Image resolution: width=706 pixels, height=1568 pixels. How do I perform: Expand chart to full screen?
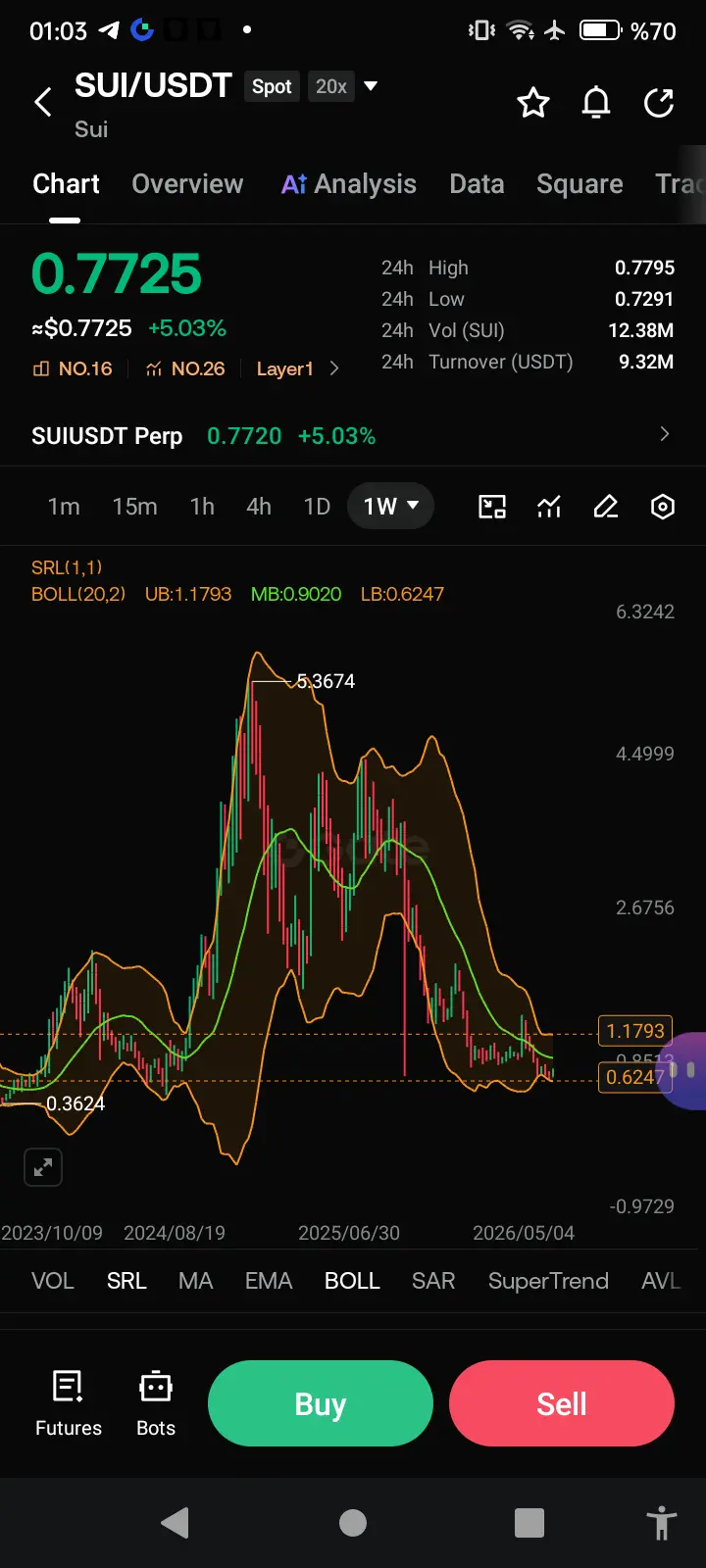(43, 1167)
